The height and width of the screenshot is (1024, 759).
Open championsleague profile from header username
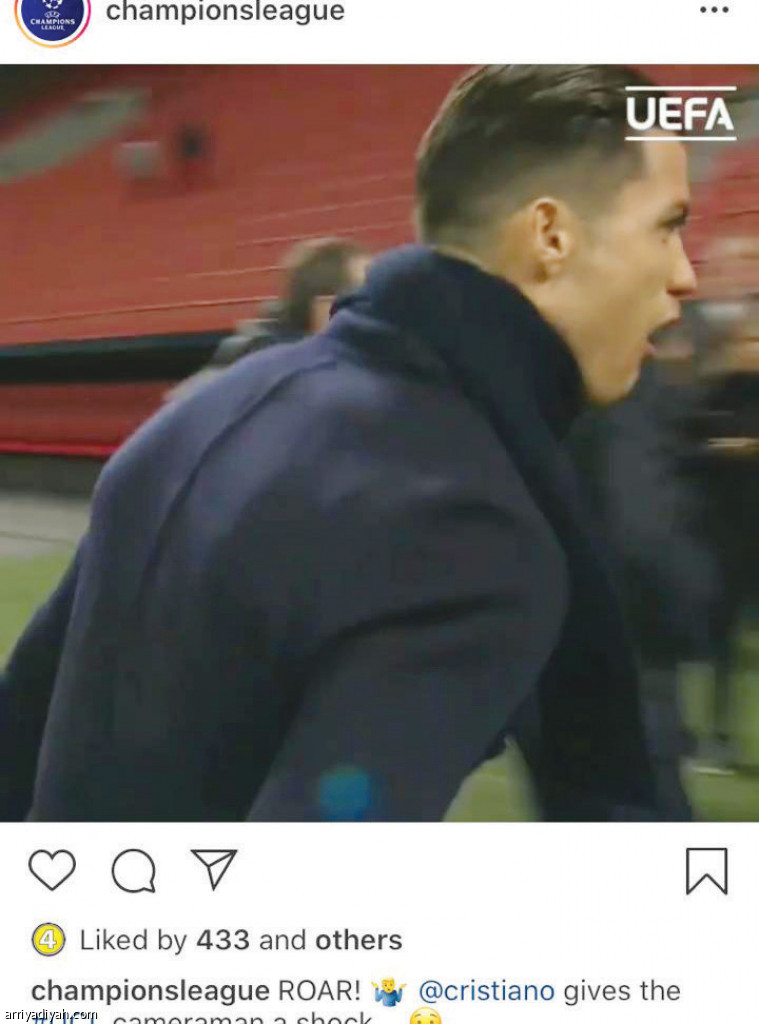tap(225, 12)
